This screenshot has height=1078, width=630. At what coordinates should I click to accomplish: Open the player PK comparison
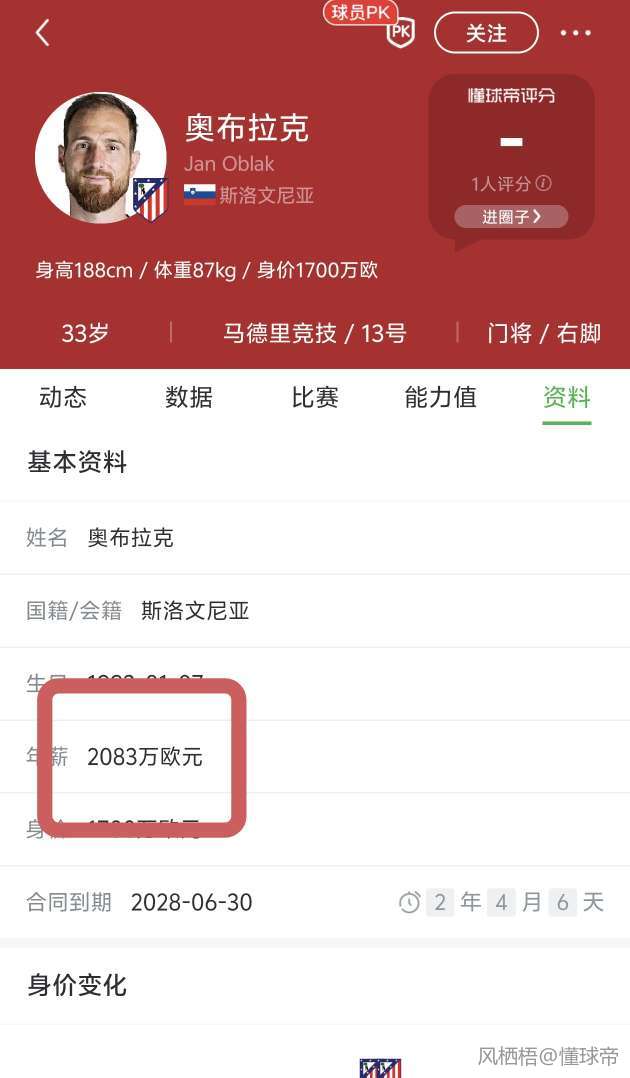point(399,32)
